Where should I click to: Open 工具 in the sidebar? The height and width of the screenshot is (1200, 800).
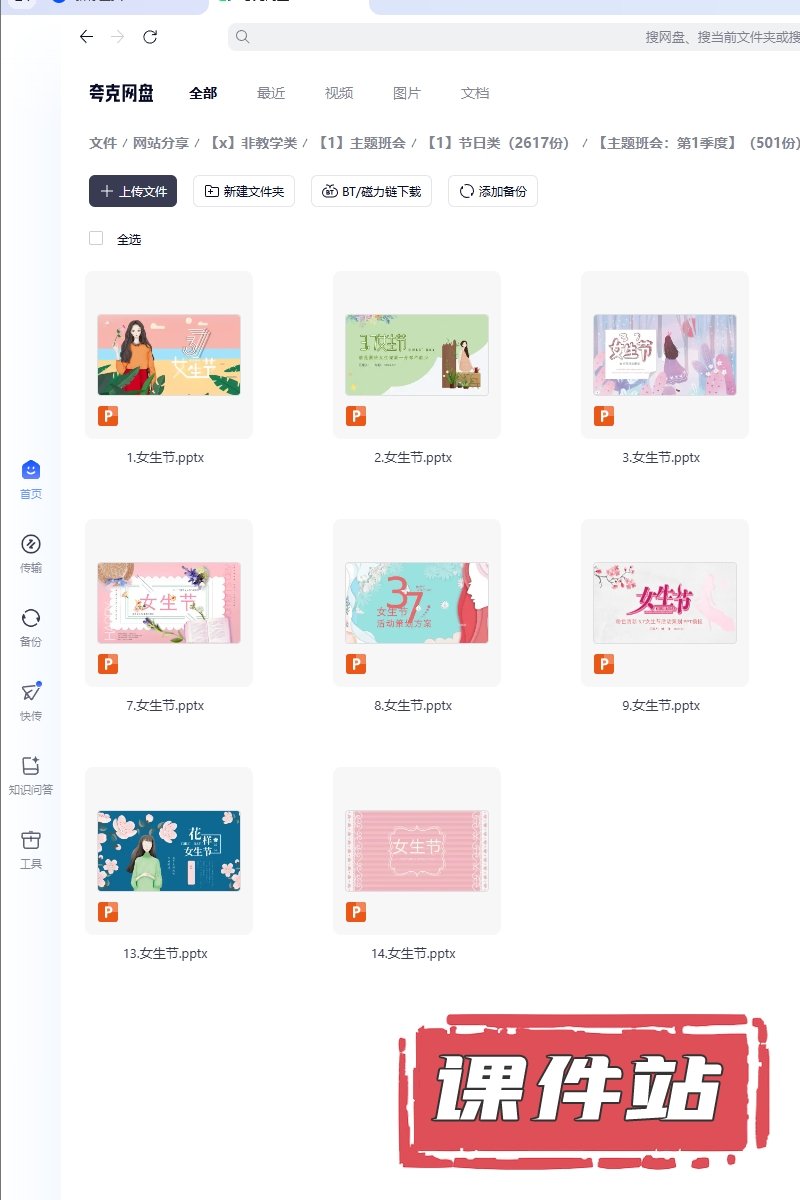[x=31, y=849]
